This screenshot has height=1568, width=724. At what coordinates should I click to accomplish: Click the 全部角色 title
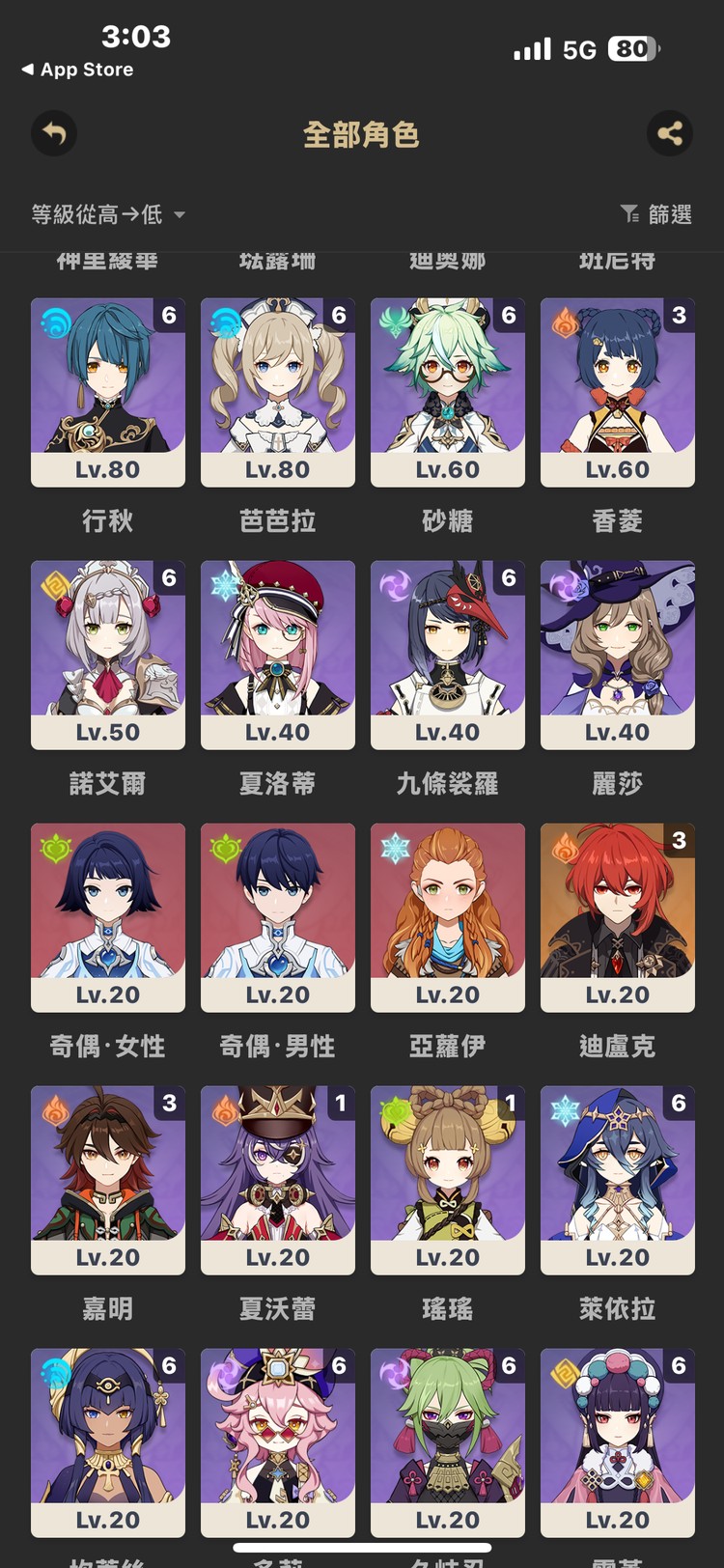(362, 135)
